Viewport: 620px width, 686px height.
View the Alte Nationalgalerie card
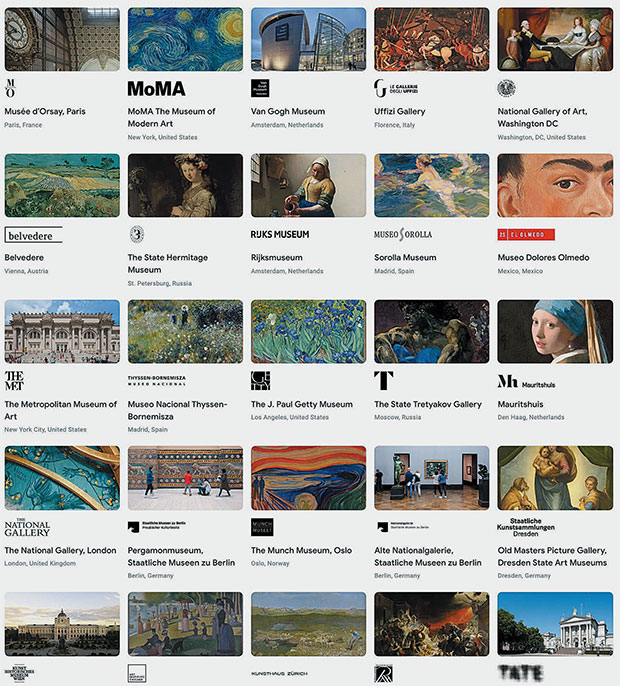point(431,477)
